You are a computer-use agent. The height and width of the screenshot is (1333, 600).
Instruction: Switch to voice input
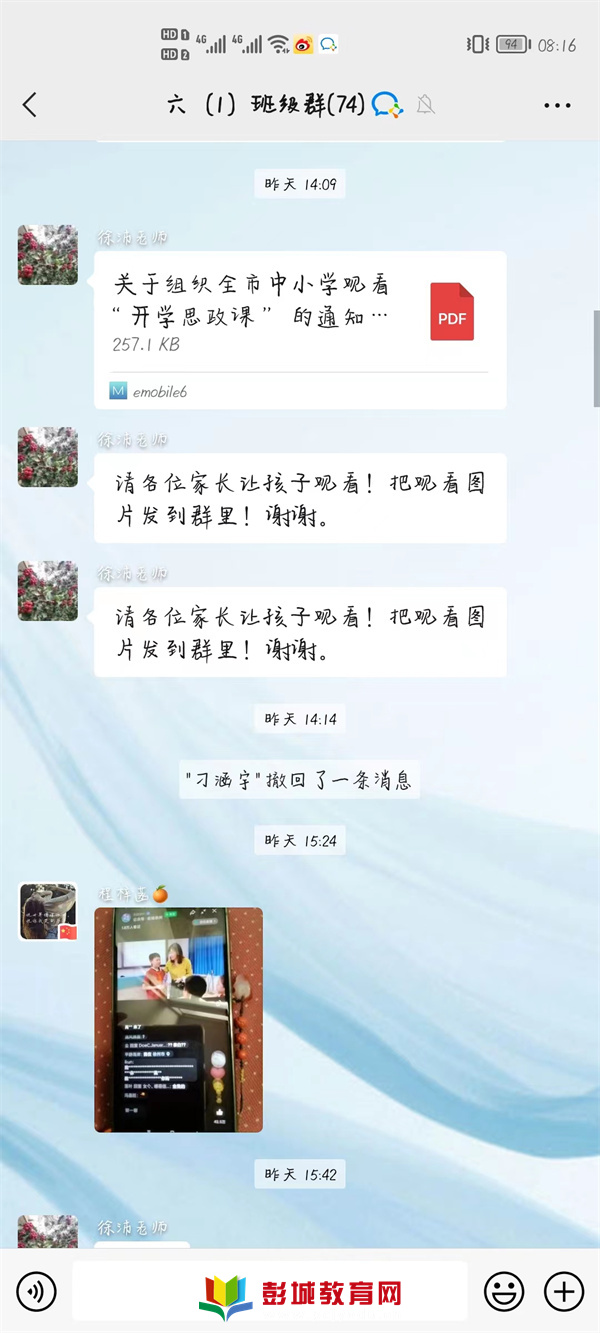point(36,1291)
